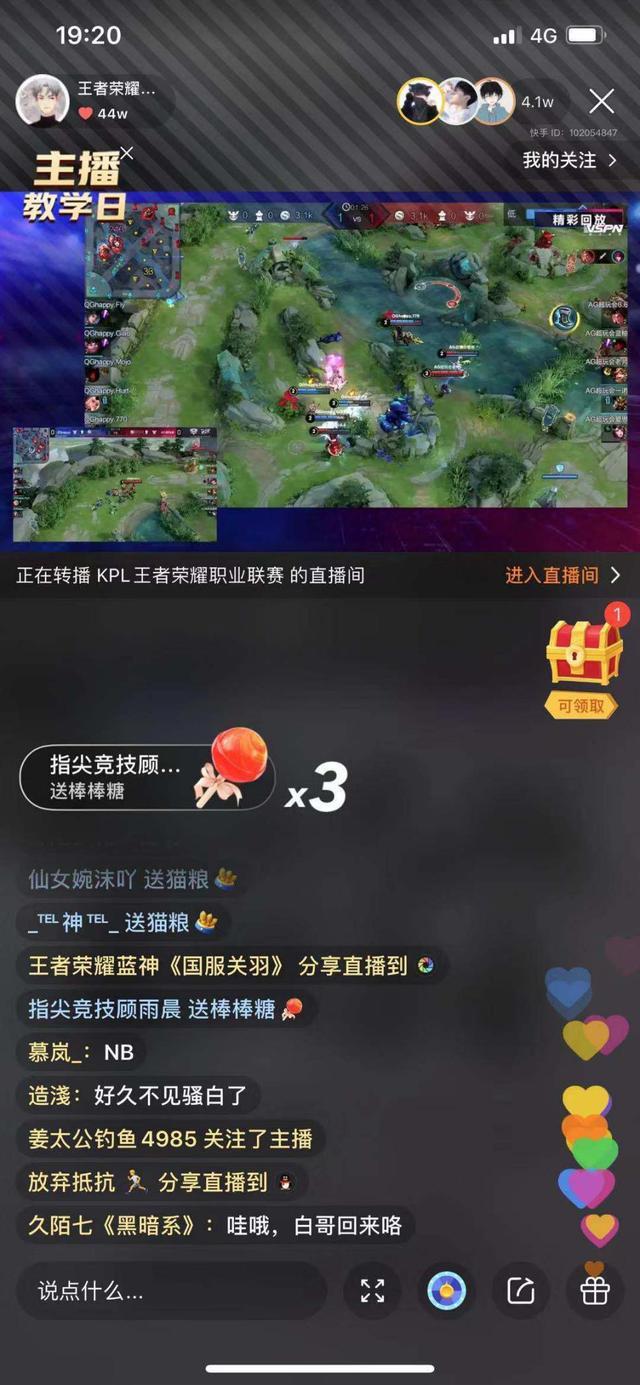The image size is (640, 1385).
Task: Open 我的关注 list
Action: click(x=570, y=160)
